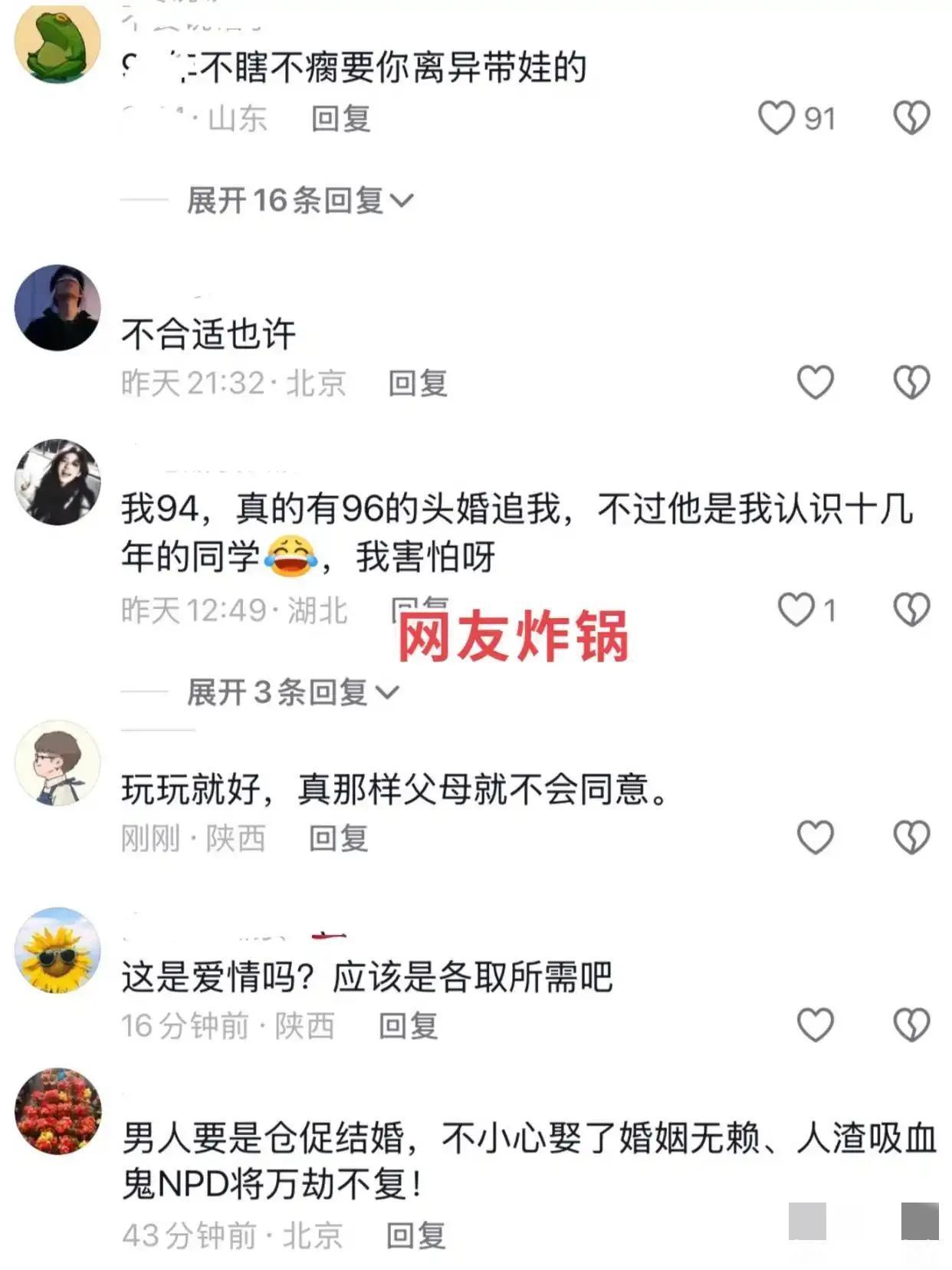Expand the 3 replies thread
The image size is (952, 1270).
(x=293, y=693)
